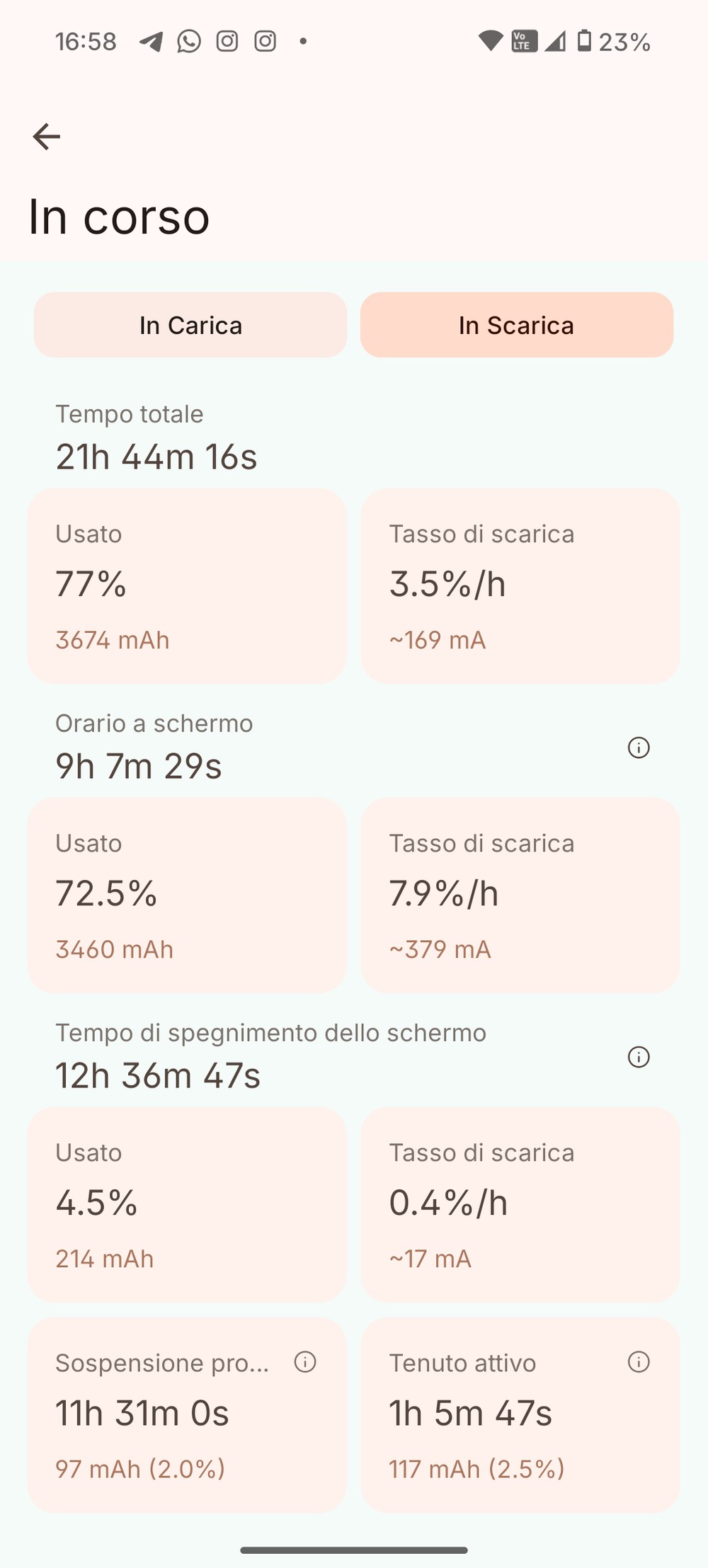Image resolution: width=708 pixels, height=1568 pixels.
Task: Switch to the In Carica tab
Action: tap(190, 325)
